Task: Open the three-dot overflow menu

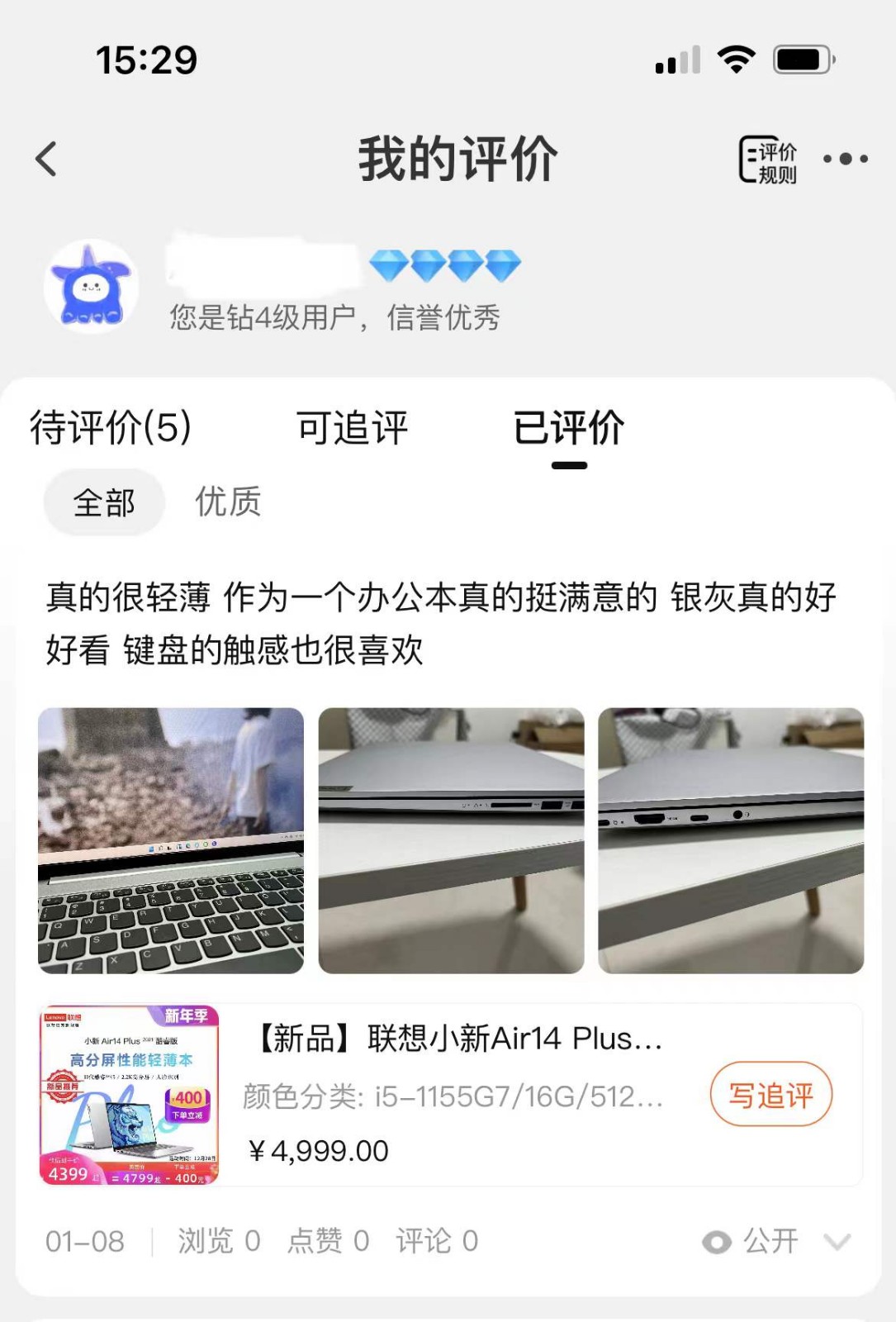Action: click(845, 159)
